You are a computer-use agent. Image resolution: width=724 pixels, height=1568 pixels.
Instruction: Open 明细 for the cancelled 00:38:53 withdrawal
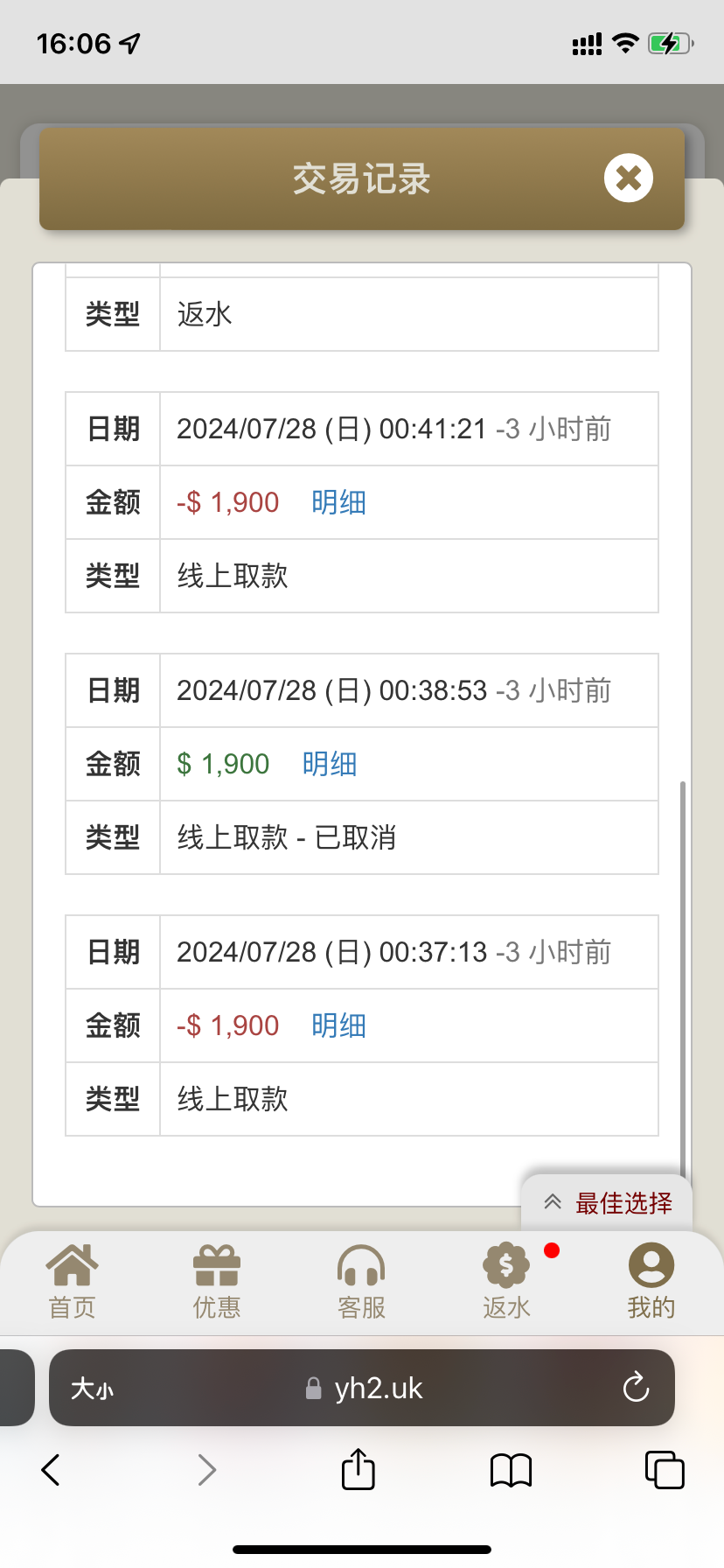coord(330,764)
